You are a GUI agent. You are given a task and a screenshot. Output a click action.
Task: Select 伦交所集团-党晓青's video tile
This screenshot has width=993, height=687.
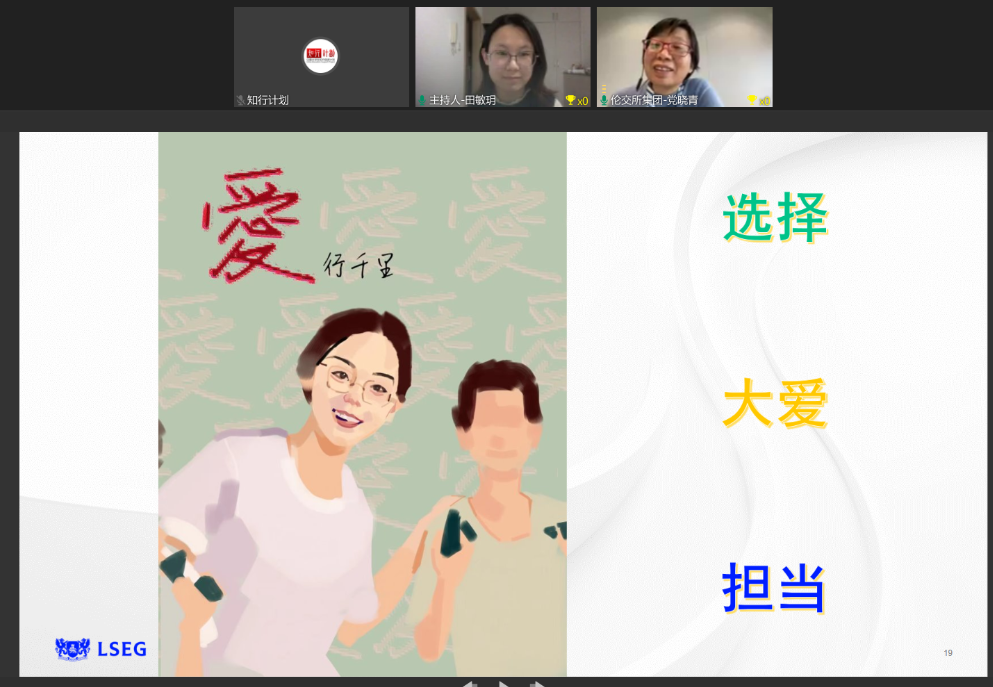click(684, 56)
